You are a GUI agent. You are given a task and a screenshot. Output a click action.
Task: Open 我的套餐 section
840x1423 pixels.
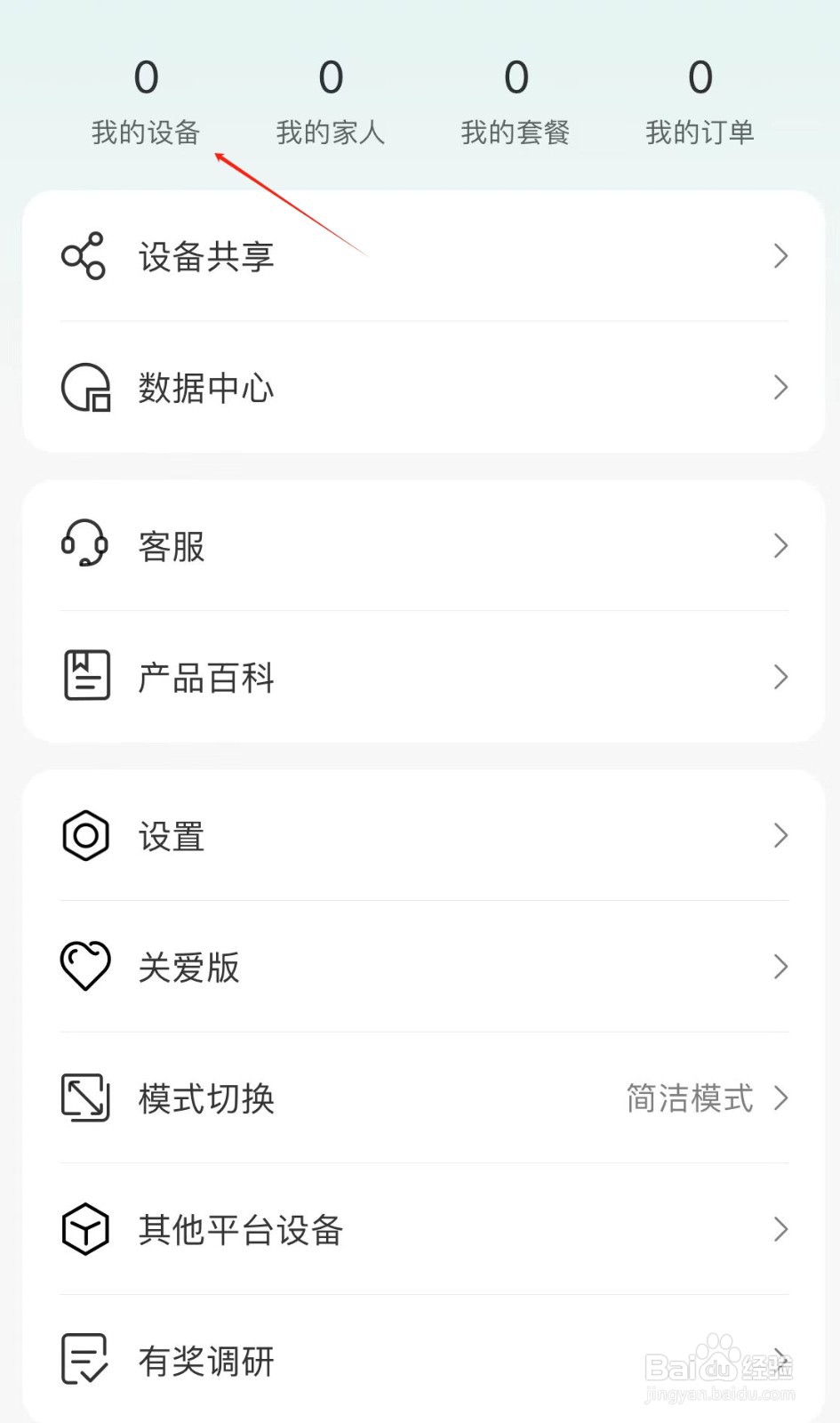[x=516, y=132]
